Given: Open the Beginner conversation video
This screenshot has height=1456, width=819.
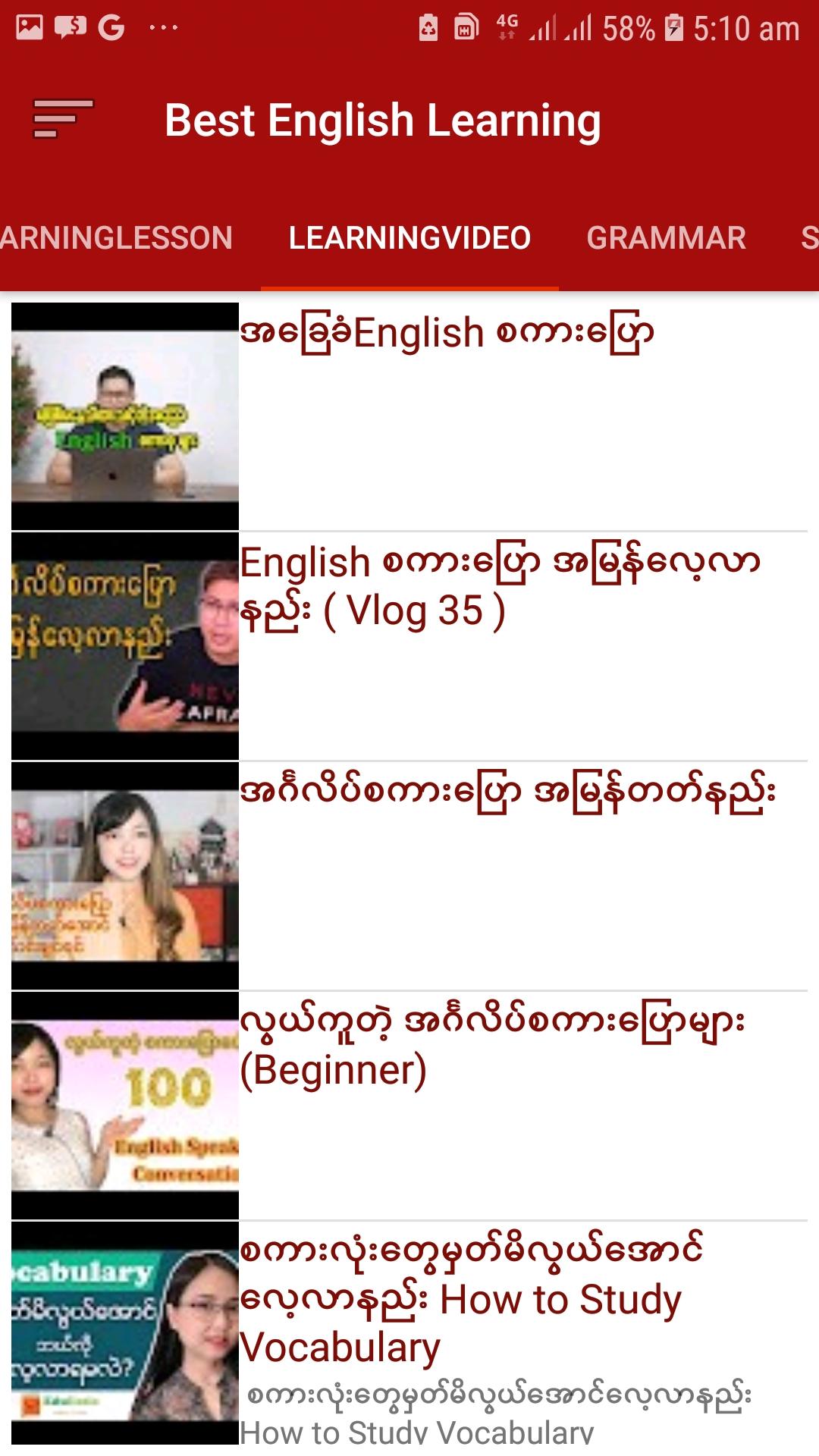Looking at the screenshot, I should (x=491, y=1045).
